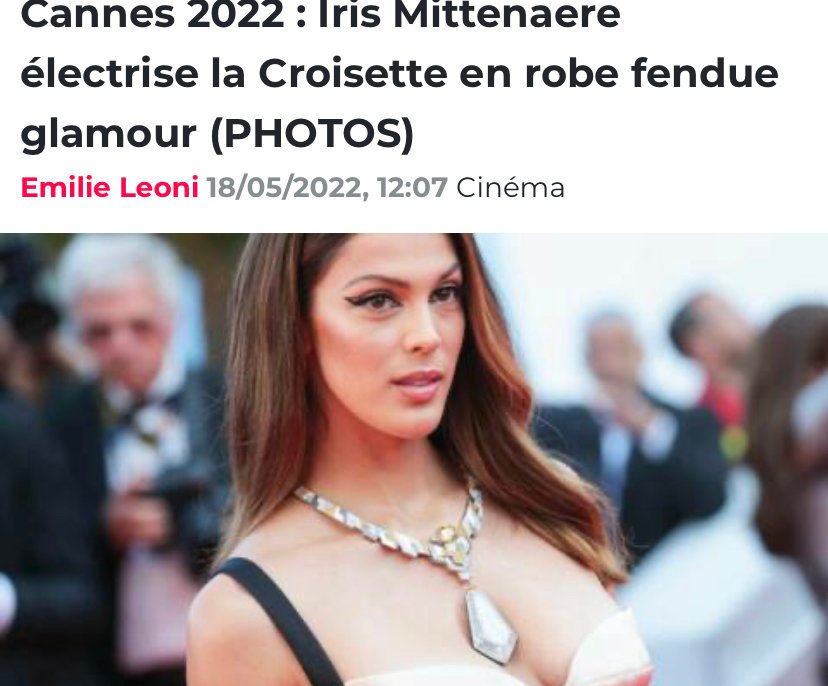This screenshot has height=686, width=828.
Task: Open the article's main photo
Action: click(414, 460)
